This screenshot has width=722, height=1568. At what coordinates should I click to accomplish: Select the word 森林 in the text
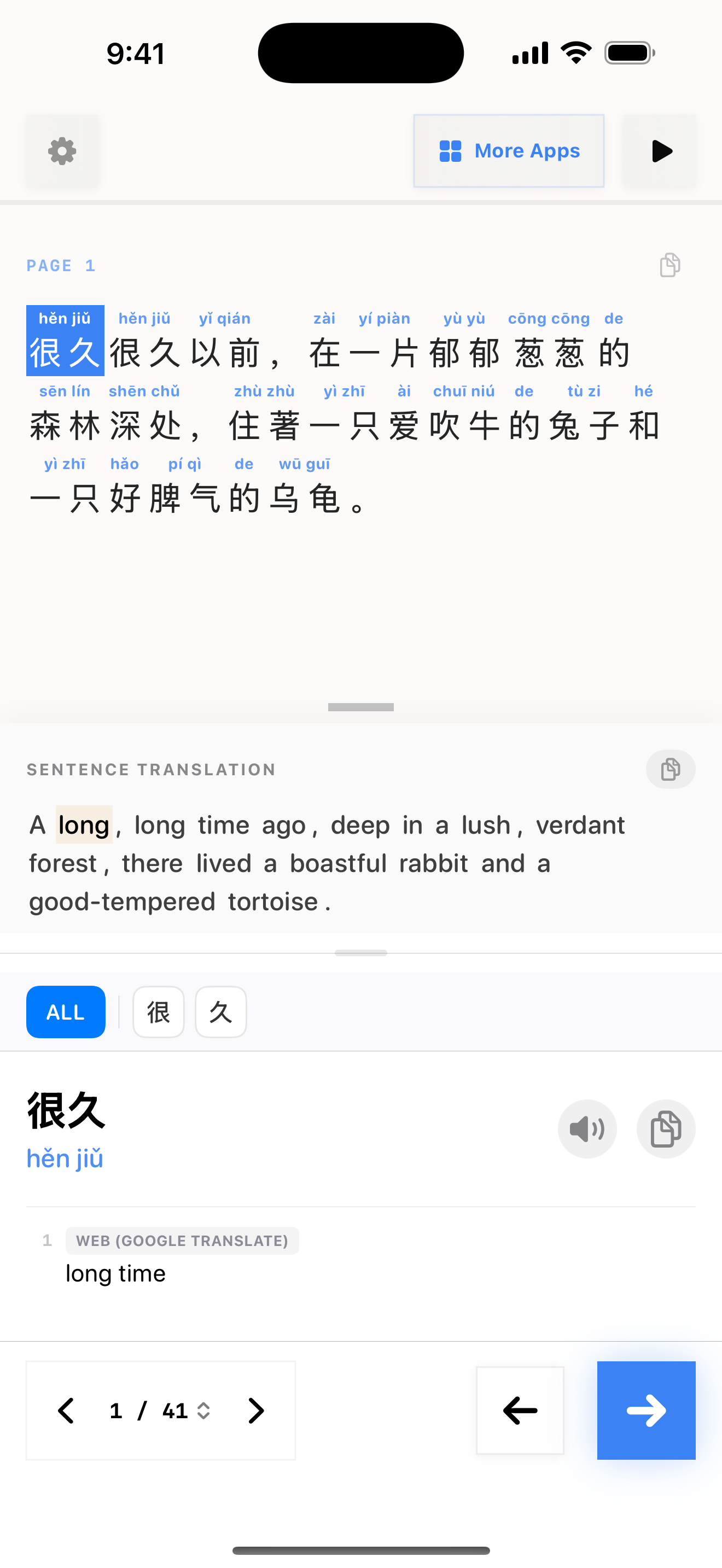65,425
